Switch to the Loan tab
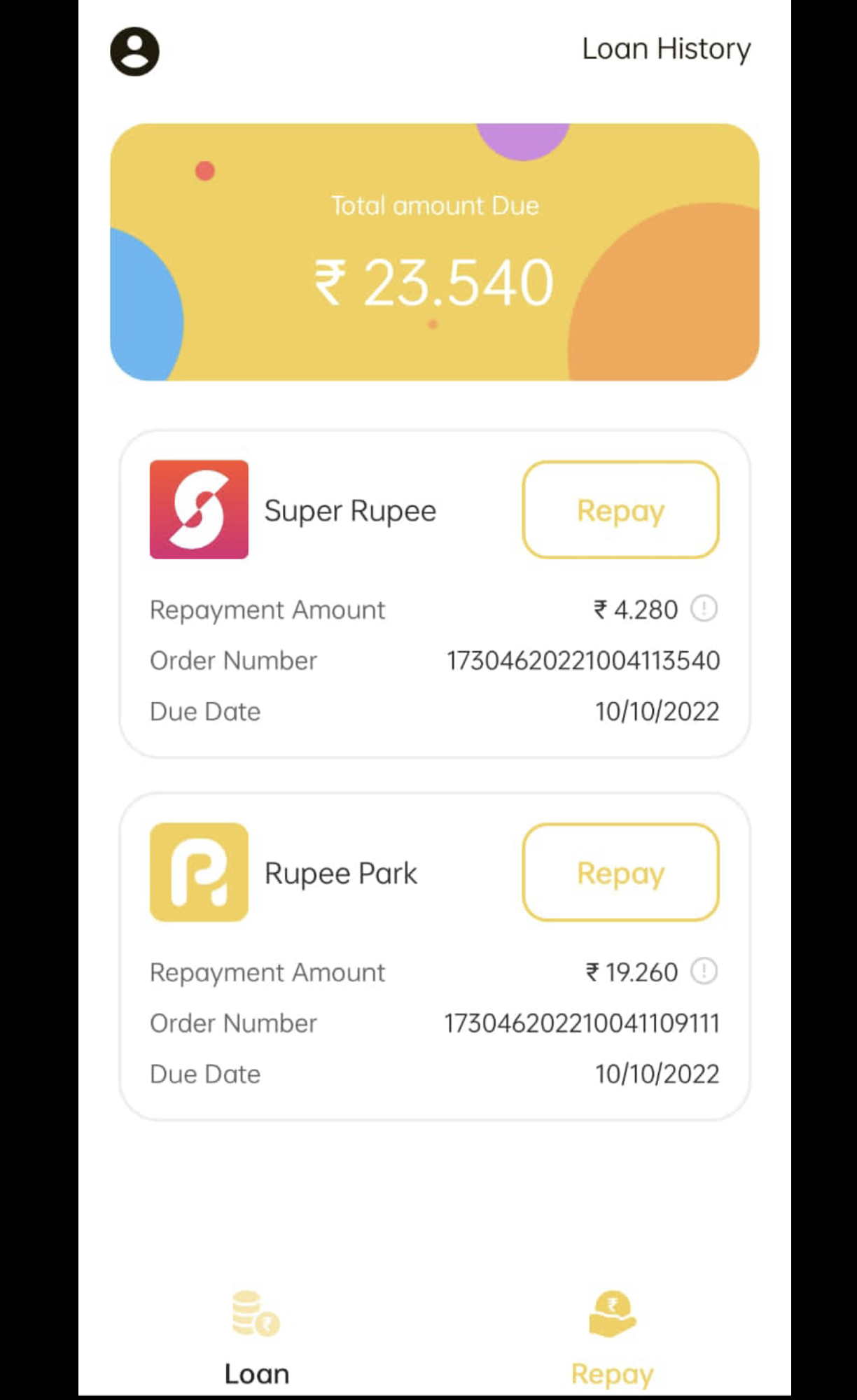Image resolution: width=857 pixels, height=1400 pixels. pyautogui.click(x=256, y=1337)
